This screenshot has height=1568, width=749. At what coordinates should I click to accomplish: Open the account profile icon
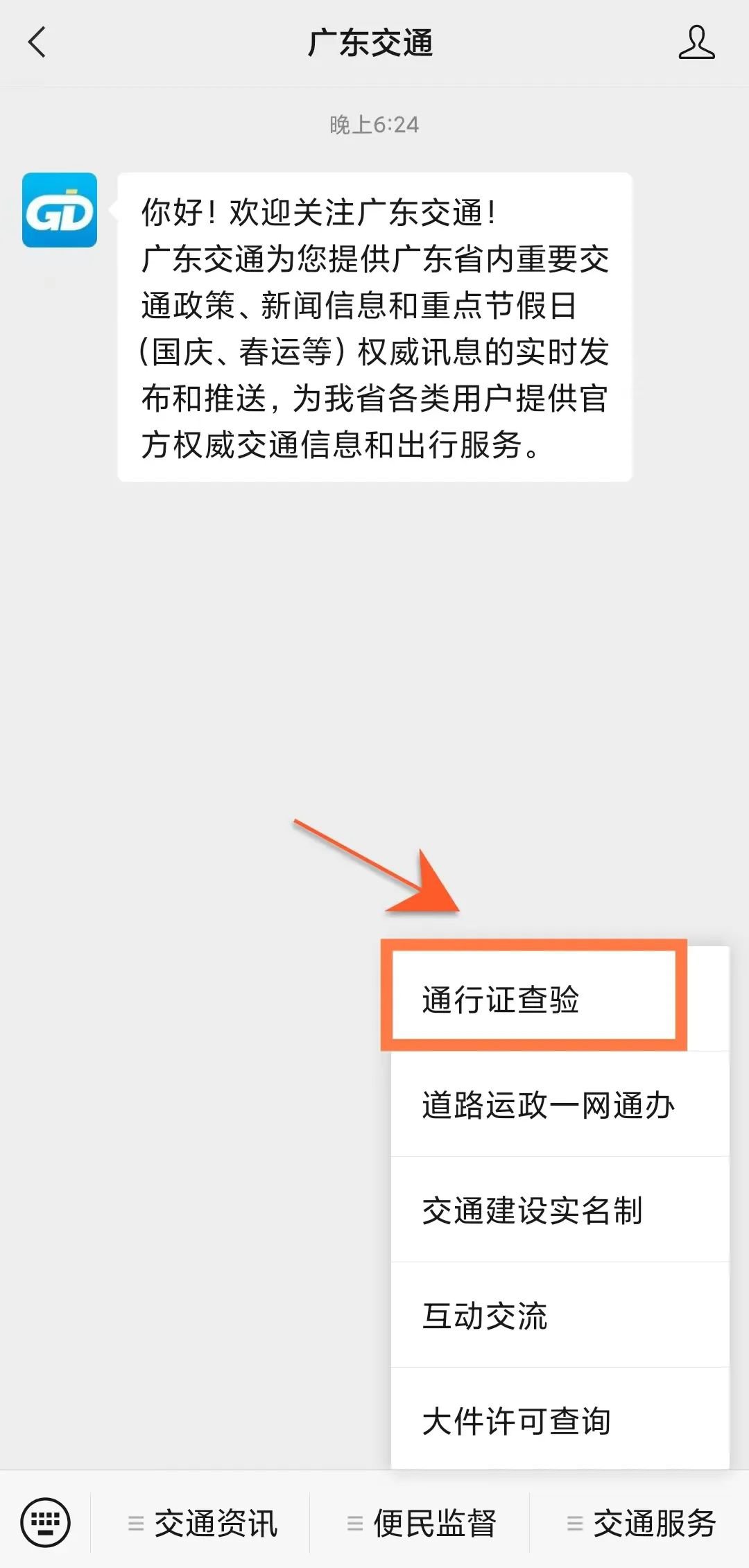click(x=696, y=42)
